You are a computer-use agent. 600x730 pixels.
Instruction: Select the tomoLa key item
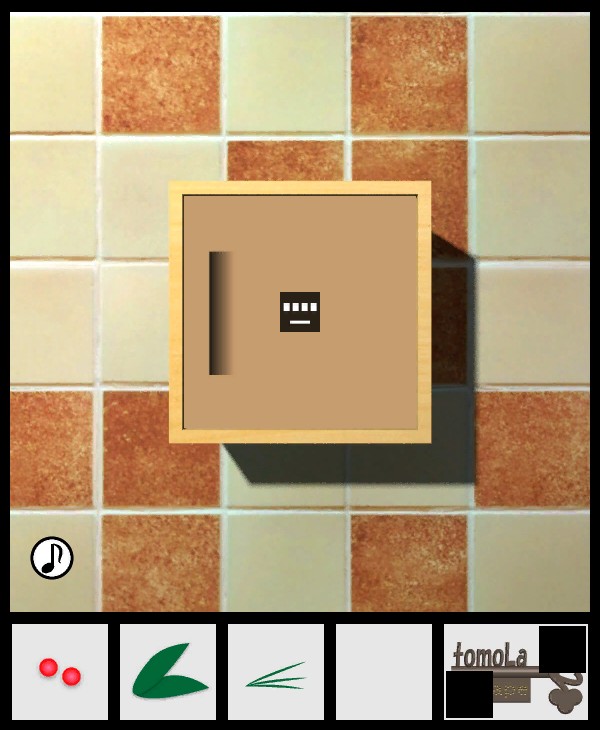[x=515, y=671]
